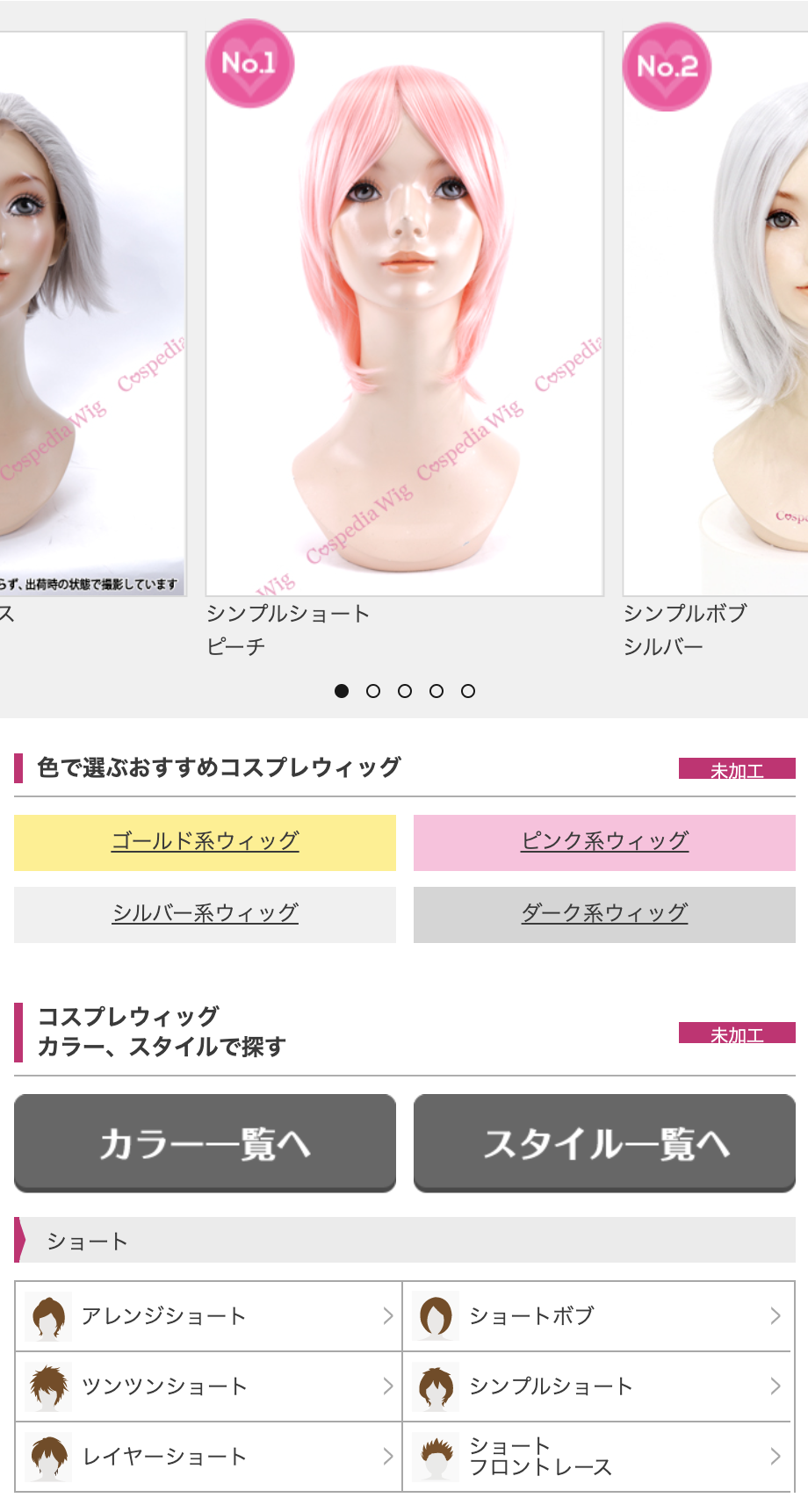Open ピンク系ウィッグ link
Image resolution: width=808 pixels, height=1512 pixels.
pos(604,842)
